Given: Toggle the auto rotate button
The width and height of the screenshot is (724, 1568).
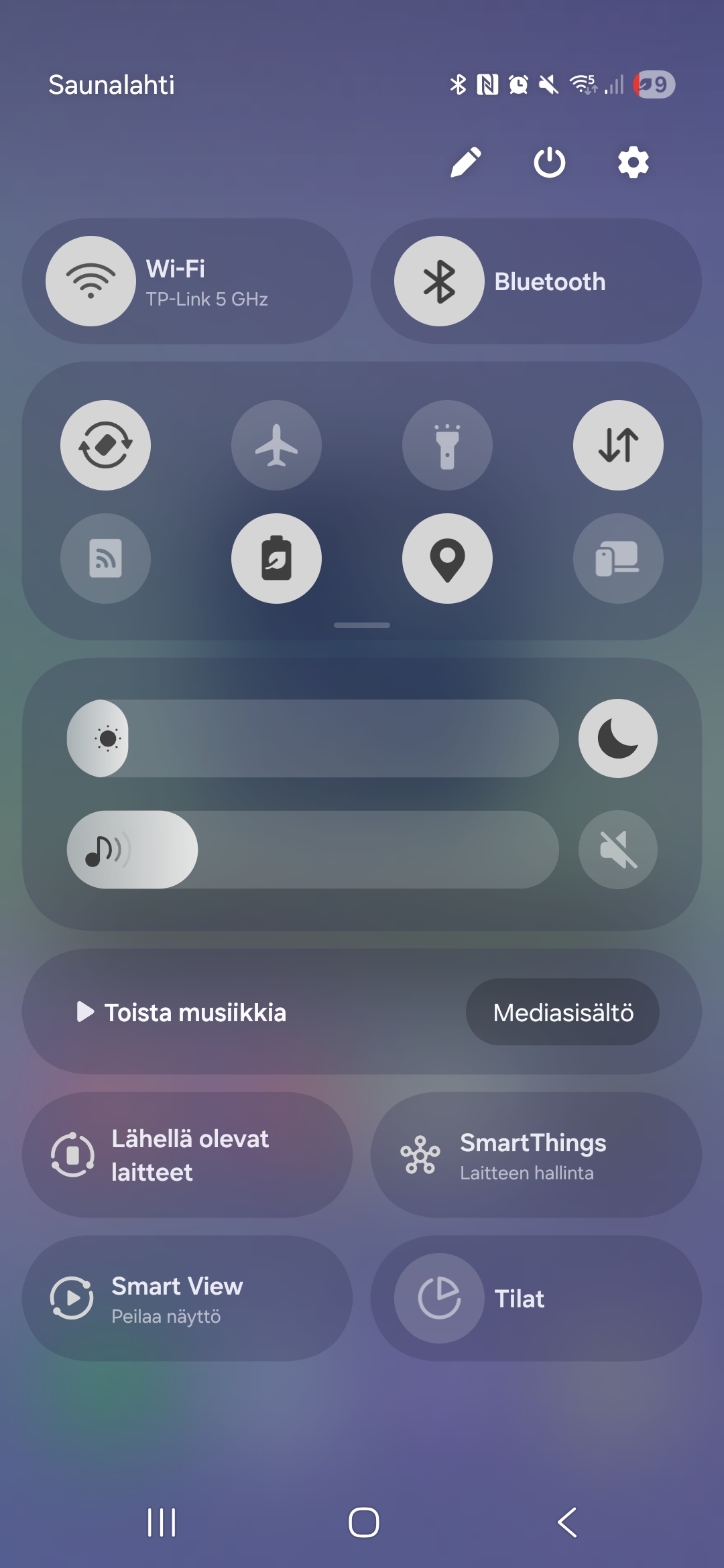Looking at the screenshot, I should click(105, 445).
